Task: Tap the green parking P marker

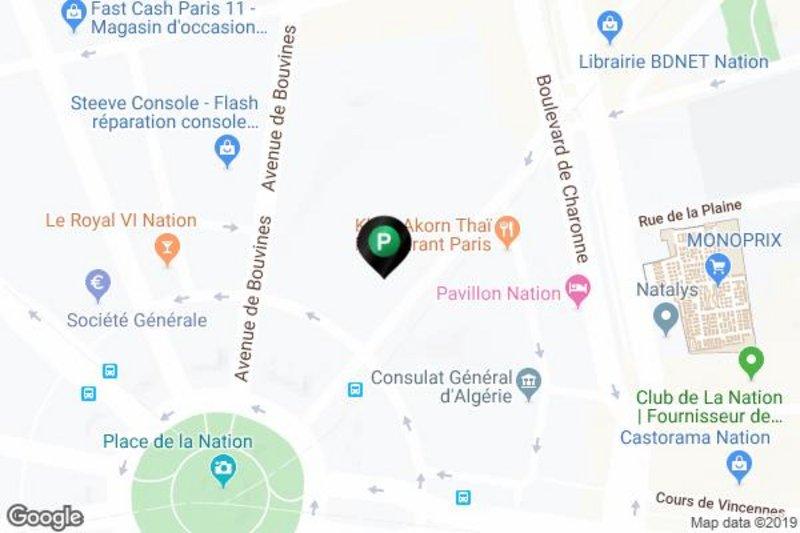Action: point(383,241)
